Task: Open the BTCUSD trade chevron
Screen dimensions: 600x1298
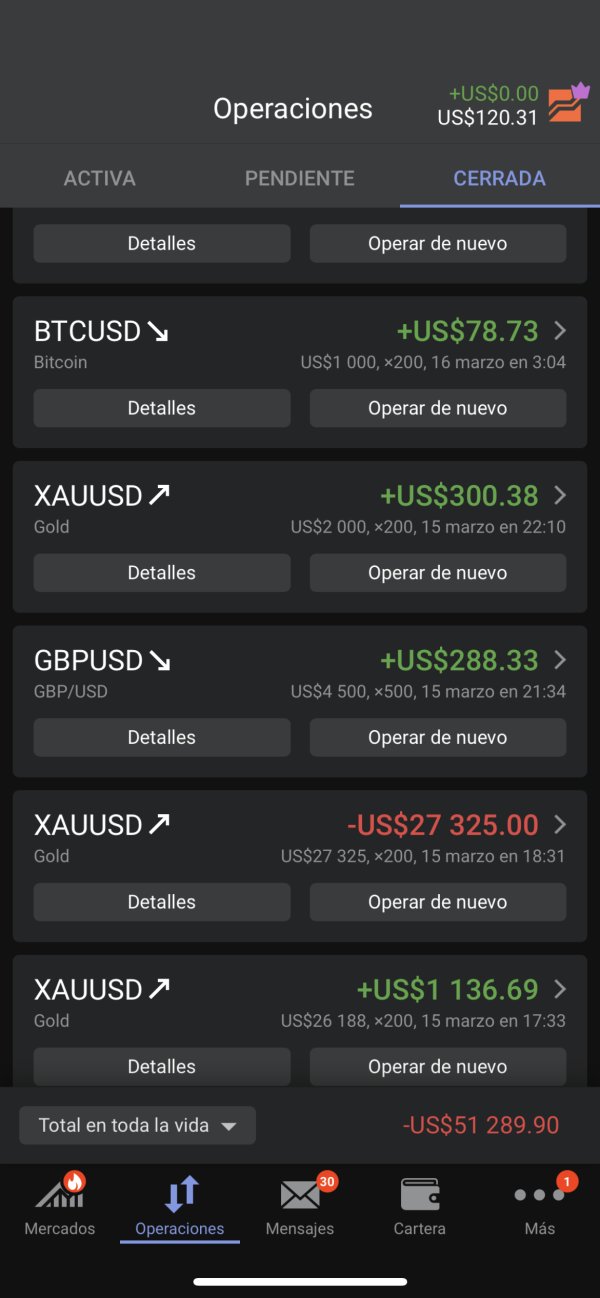Action: coord(560,330)
